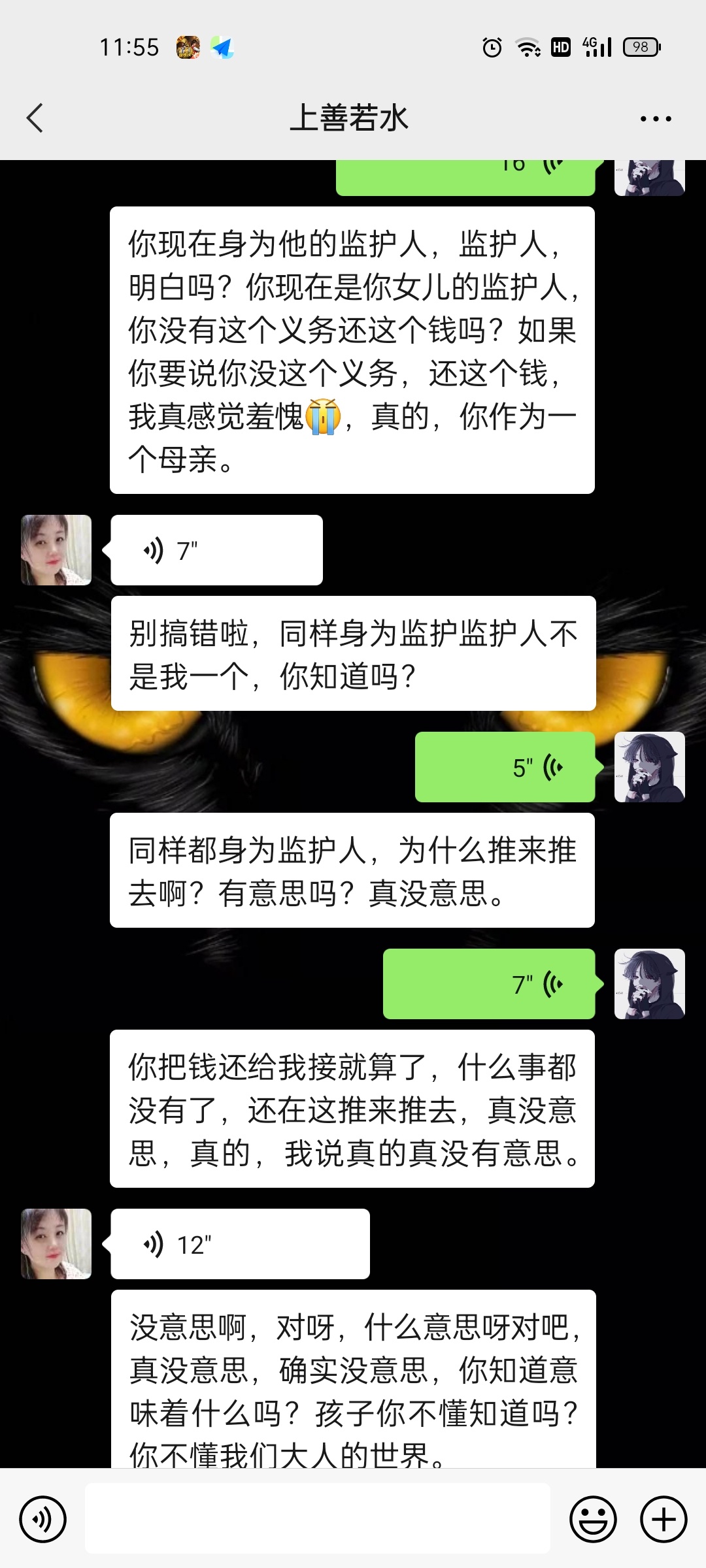Viewport: 706px width, 1568px height.
Task: Open the plus attachments menu
Action: [664, 1519]
